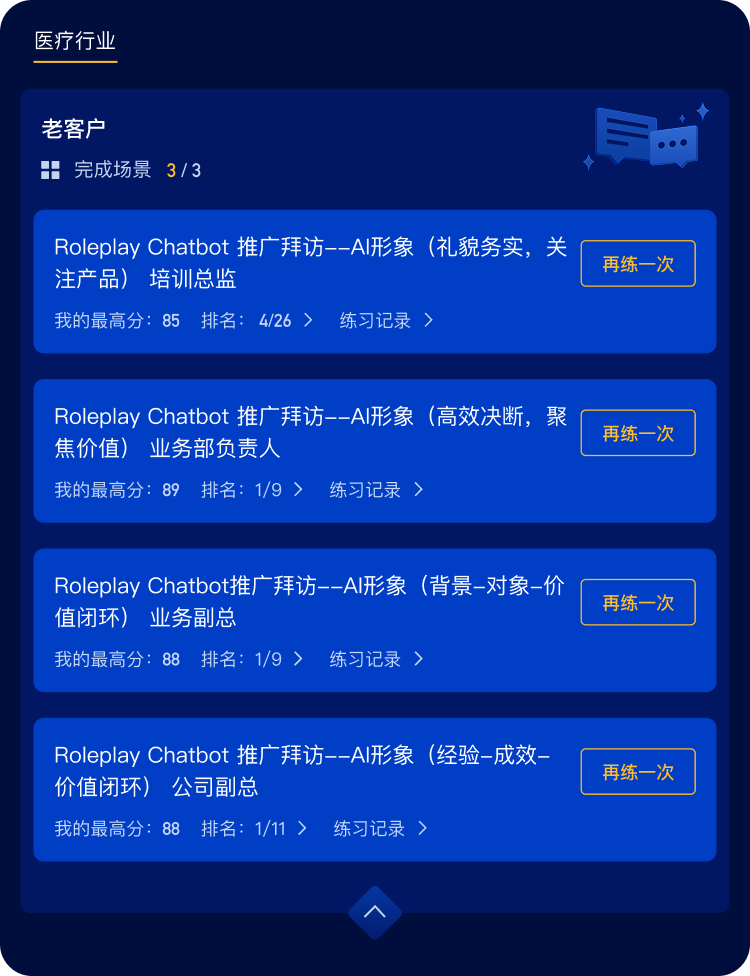Select the 医疗行业 tab
Image resolution: width=750 pixels, height=976 pixels.
tap(75, 41)
